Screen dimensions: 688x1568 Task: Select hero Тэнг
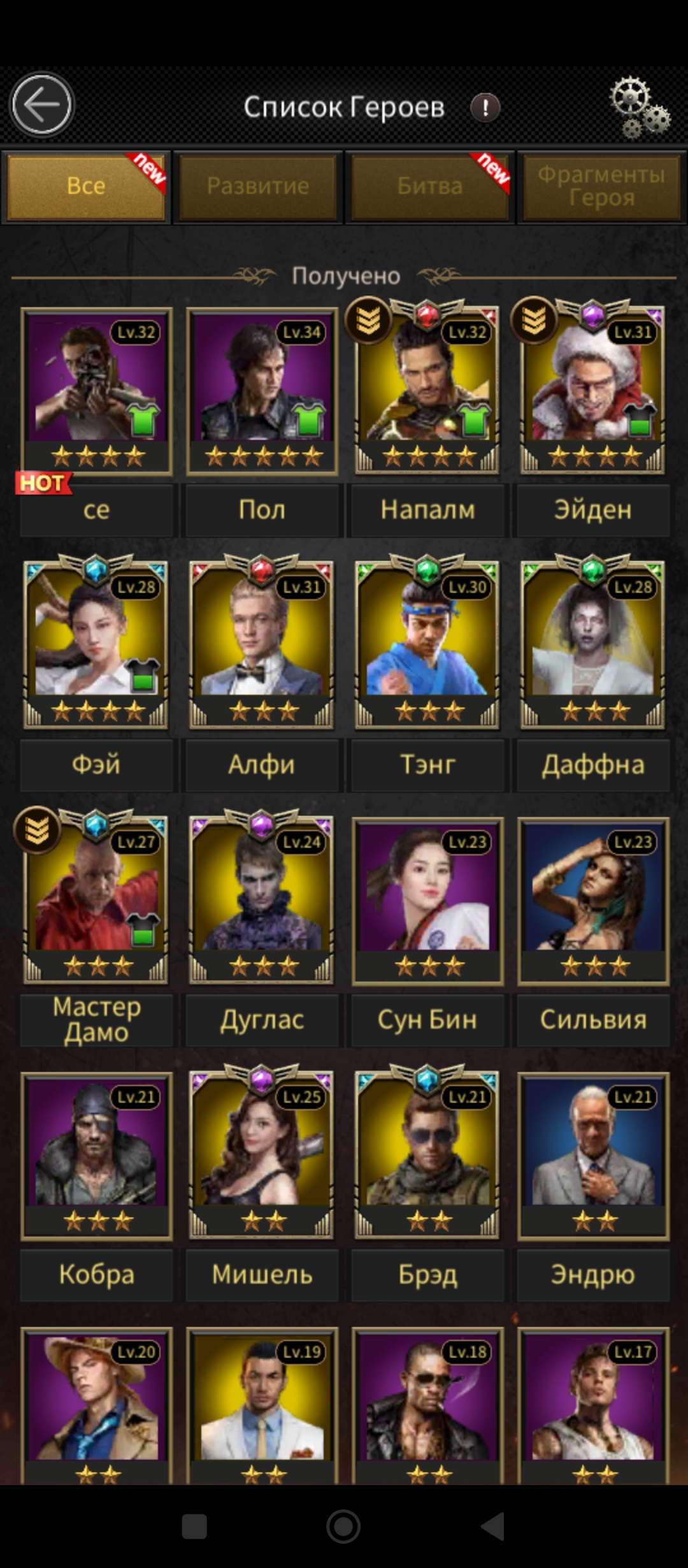[427, 644]
